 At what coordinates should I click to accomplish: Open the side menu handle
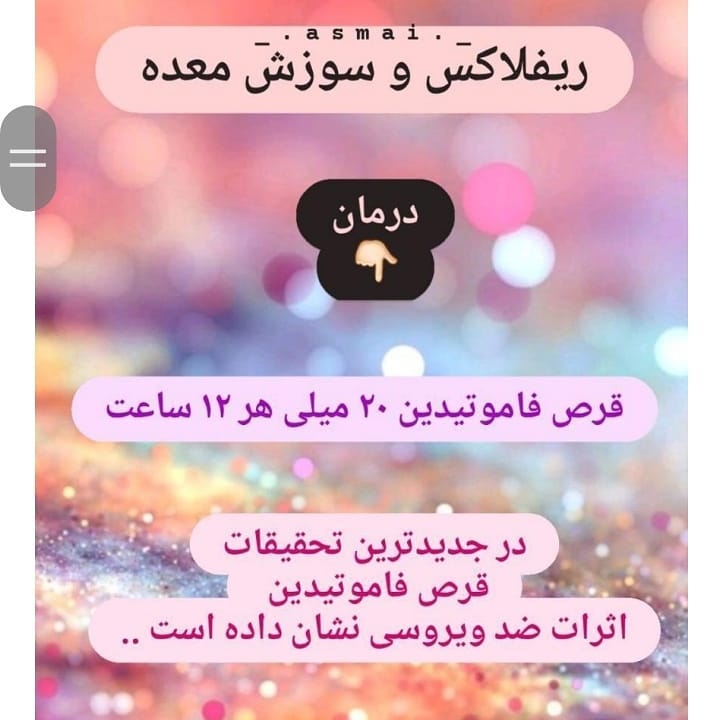point(28,158)
